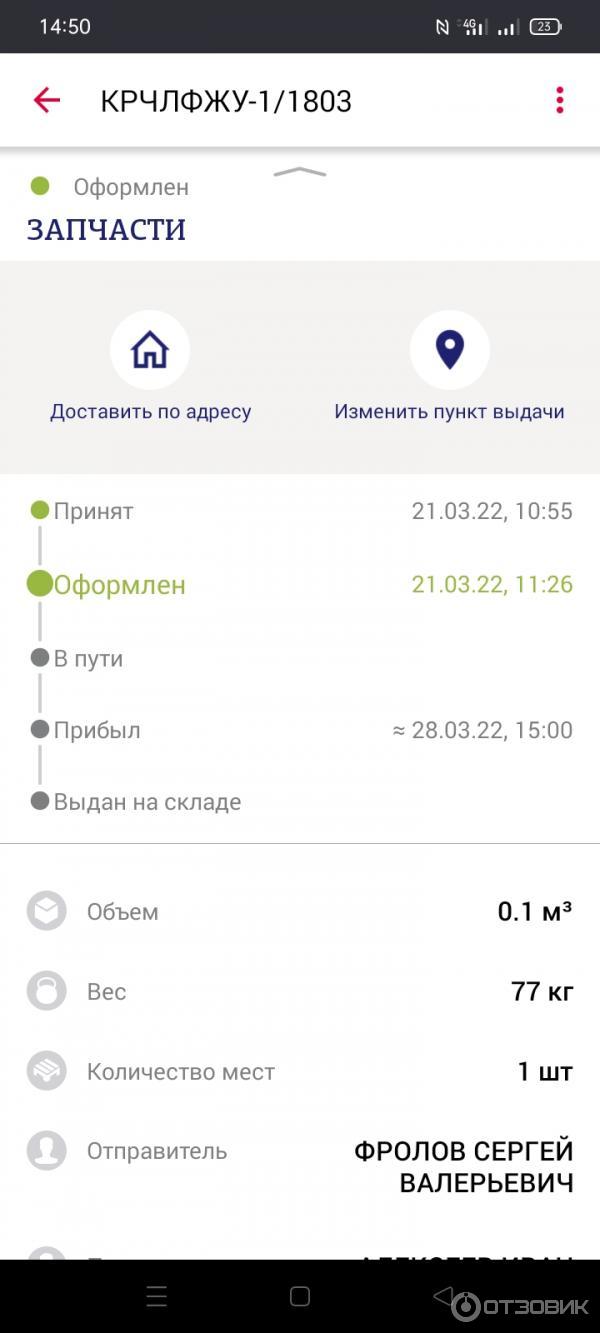Open the three-dot overflow menu

pyautogui.click(x=559, y=100)
